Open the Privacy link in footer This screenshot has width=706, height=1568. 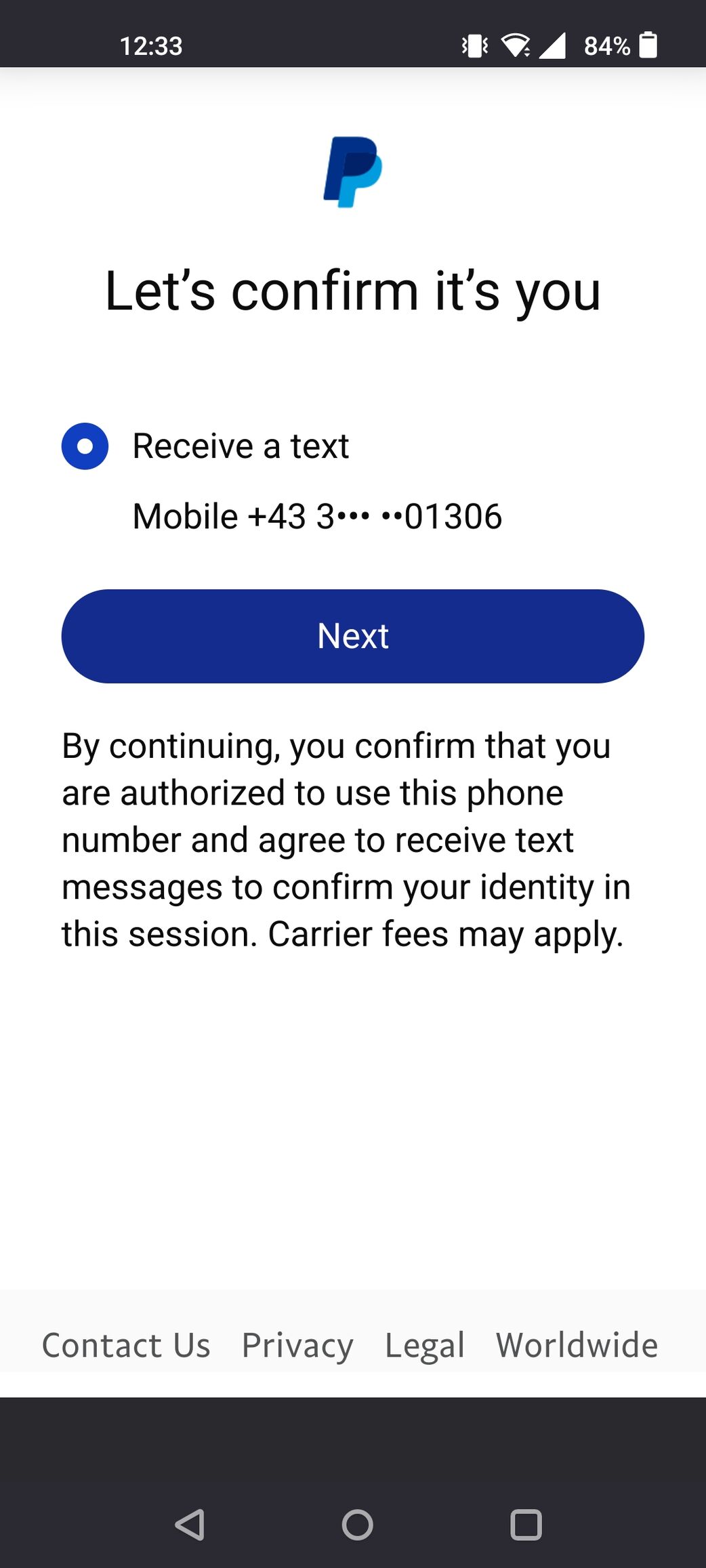coord(297,1346)
